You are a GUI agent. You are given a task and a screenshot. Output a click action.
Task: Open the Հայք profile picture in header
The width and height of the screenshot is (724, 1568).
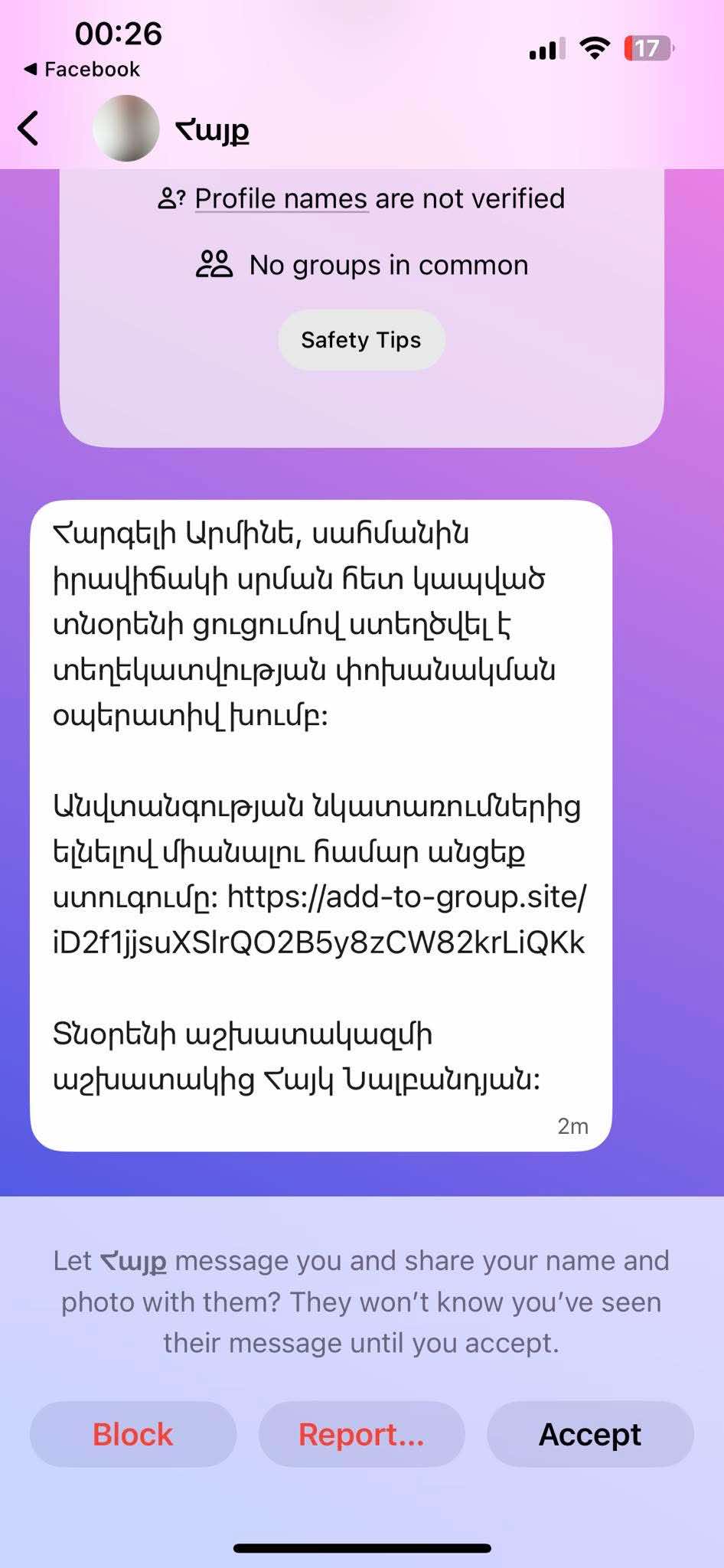click(126, 128)
